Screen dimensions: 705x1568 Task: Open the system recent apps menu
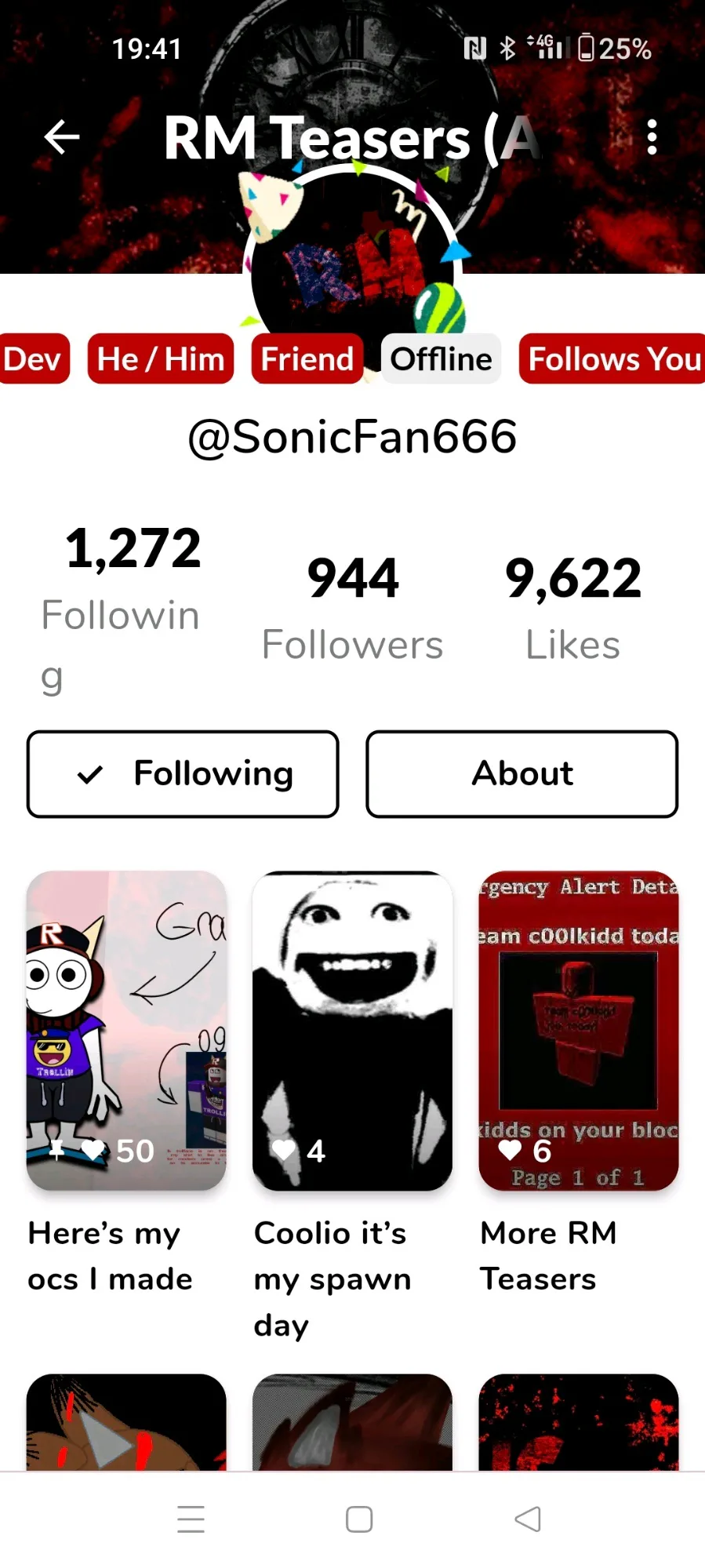191,1519
